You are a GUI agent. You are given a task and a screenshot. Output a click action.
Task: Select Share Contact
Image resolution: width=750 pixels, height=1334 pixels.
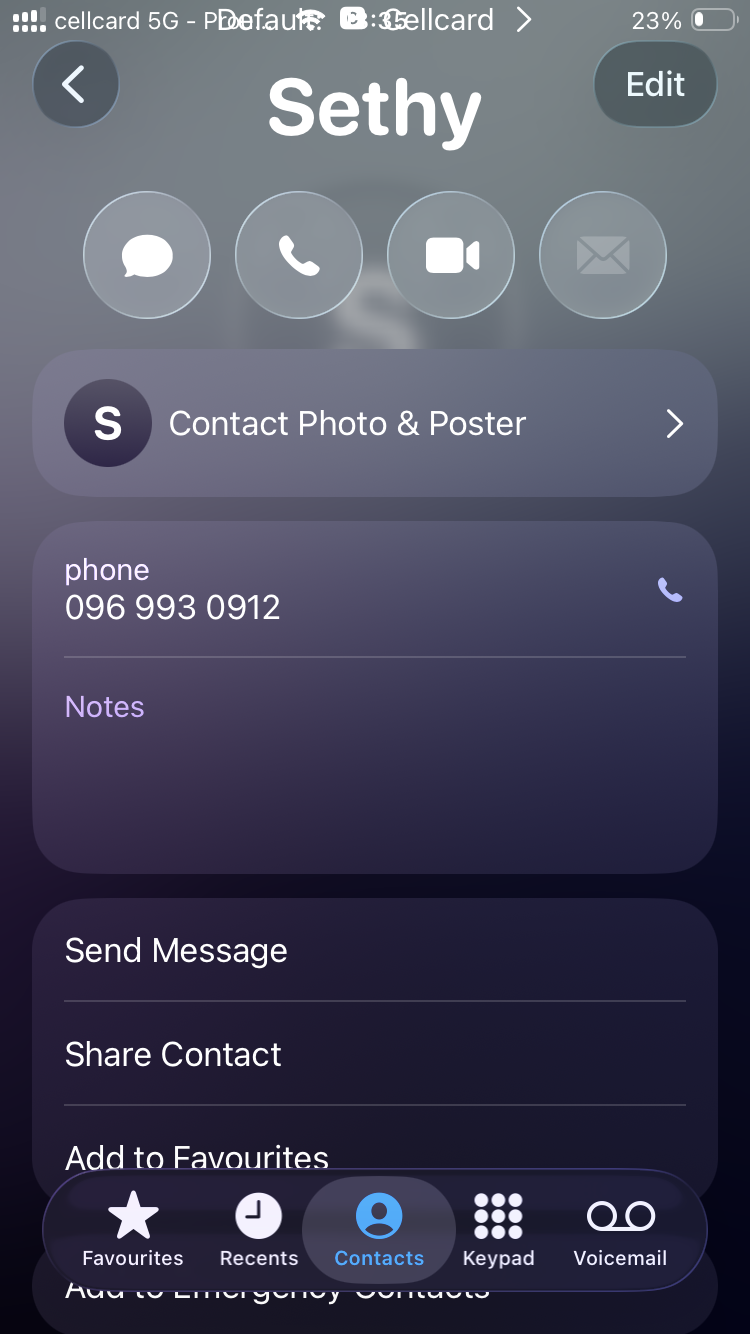[375, 1054]
